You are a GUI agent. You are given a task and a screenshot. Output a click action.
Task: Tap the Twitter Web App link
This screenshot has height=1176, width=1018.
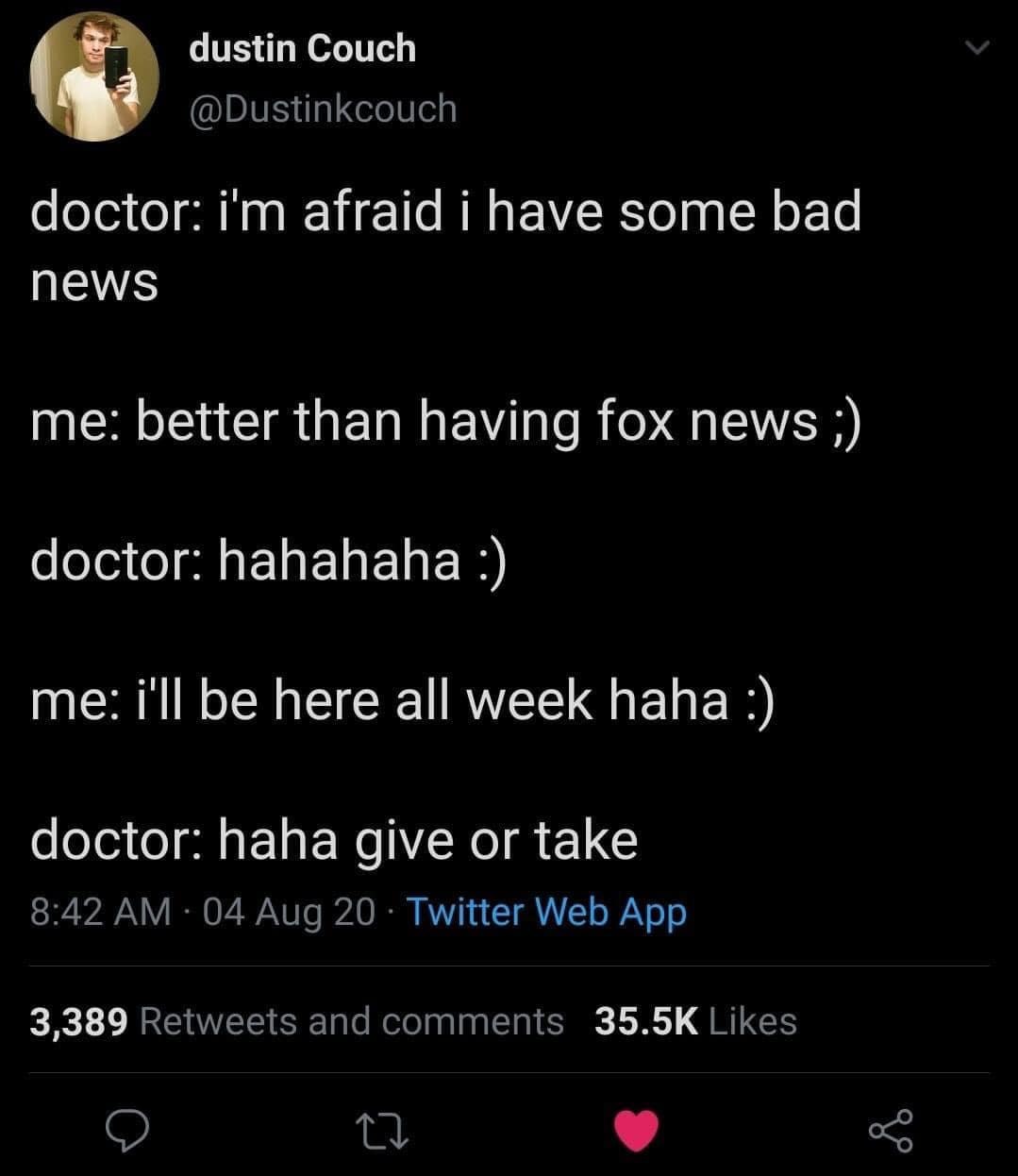pyautogui.click(x=547, y=912)
